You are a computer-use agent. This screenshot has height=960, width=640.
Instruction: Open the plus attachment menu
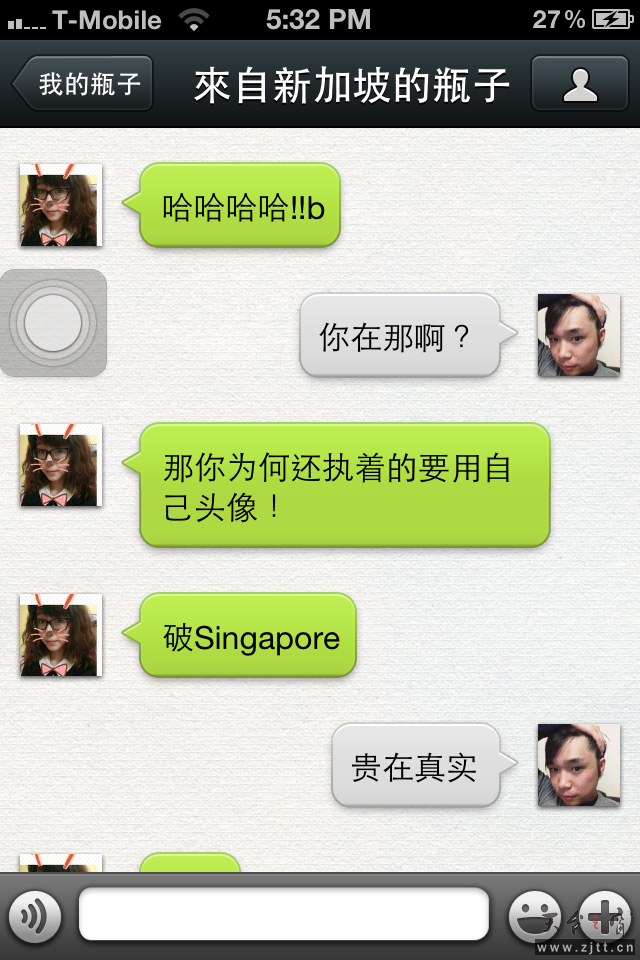(x=605, y=915)
